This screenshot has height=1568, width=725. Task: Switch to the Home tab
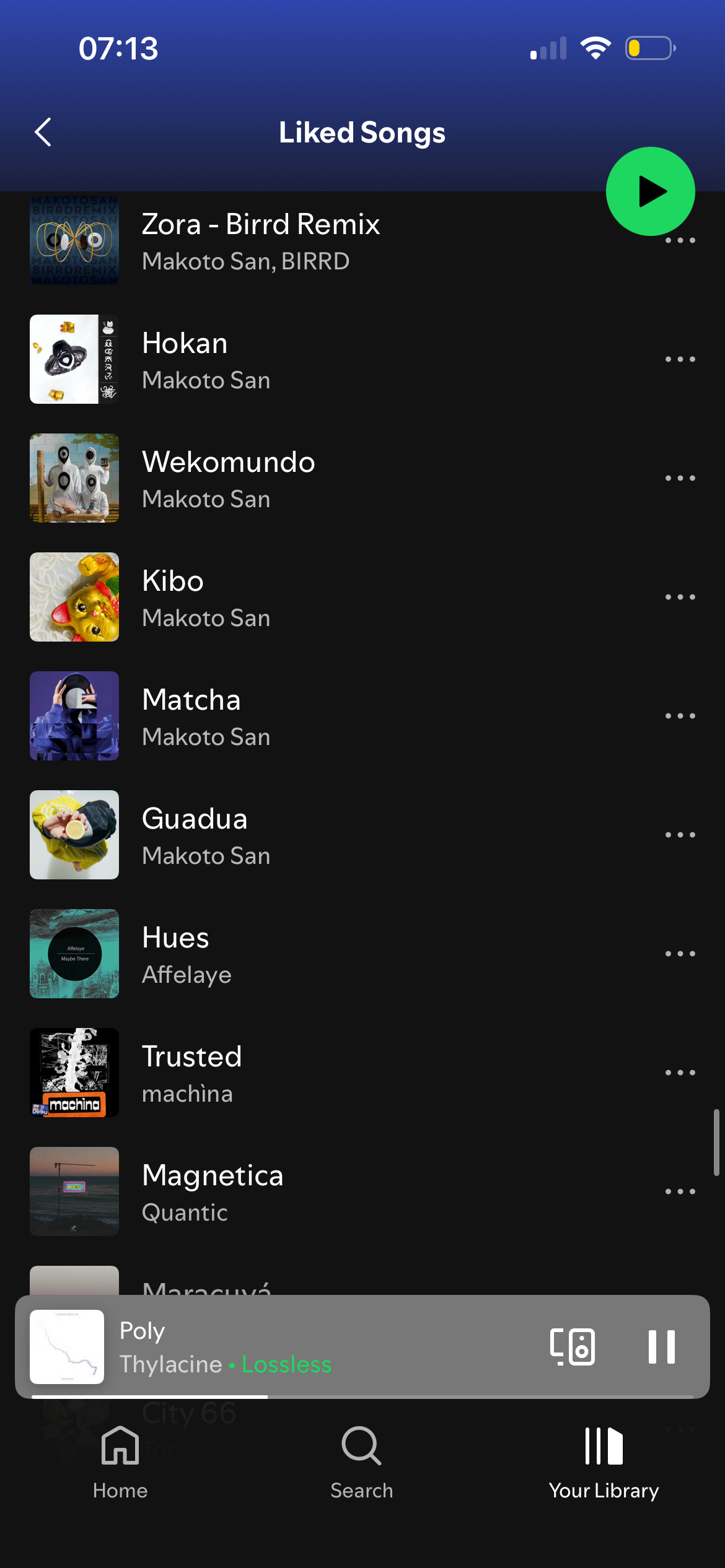coord(120,1462)
